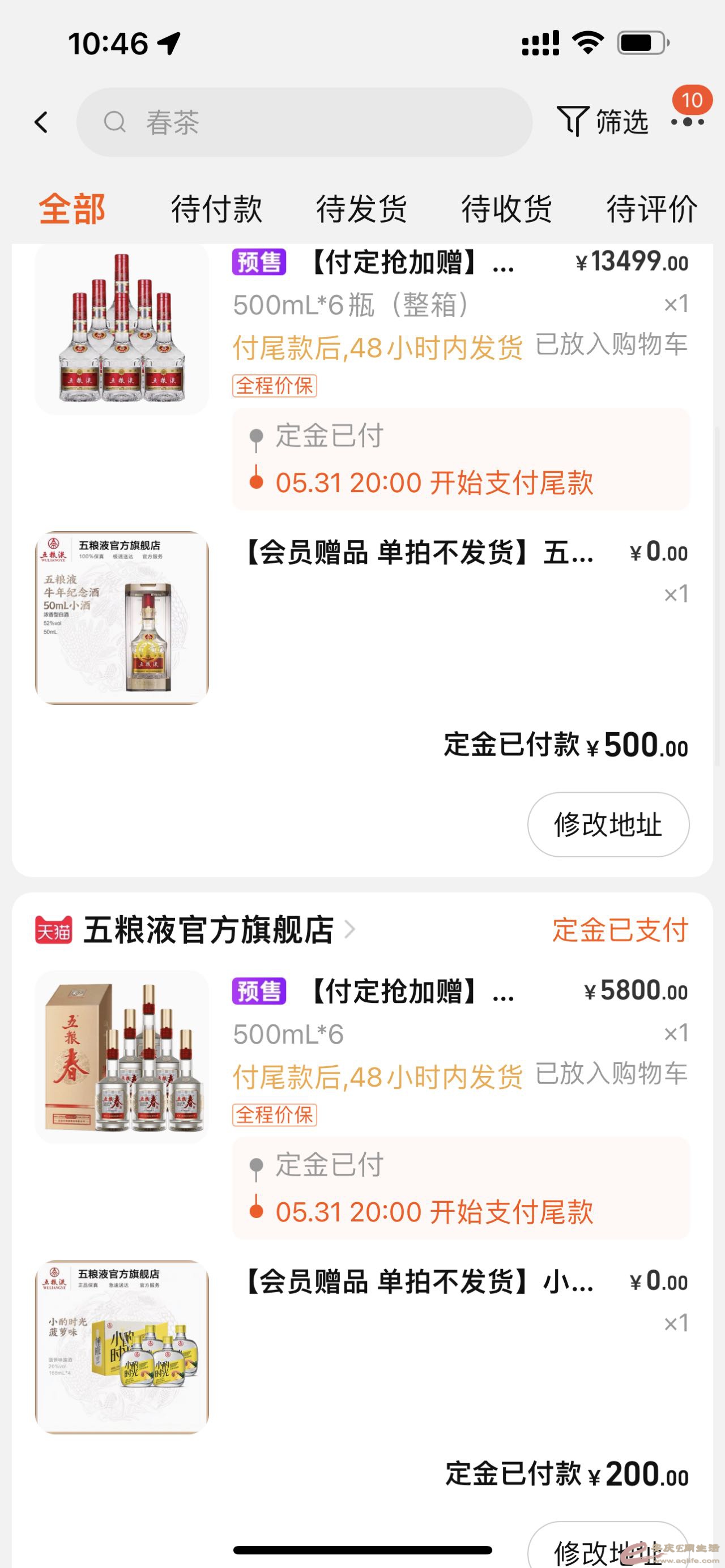
Task: Switch to the 待评价 tab
Action: pos(651,209)
